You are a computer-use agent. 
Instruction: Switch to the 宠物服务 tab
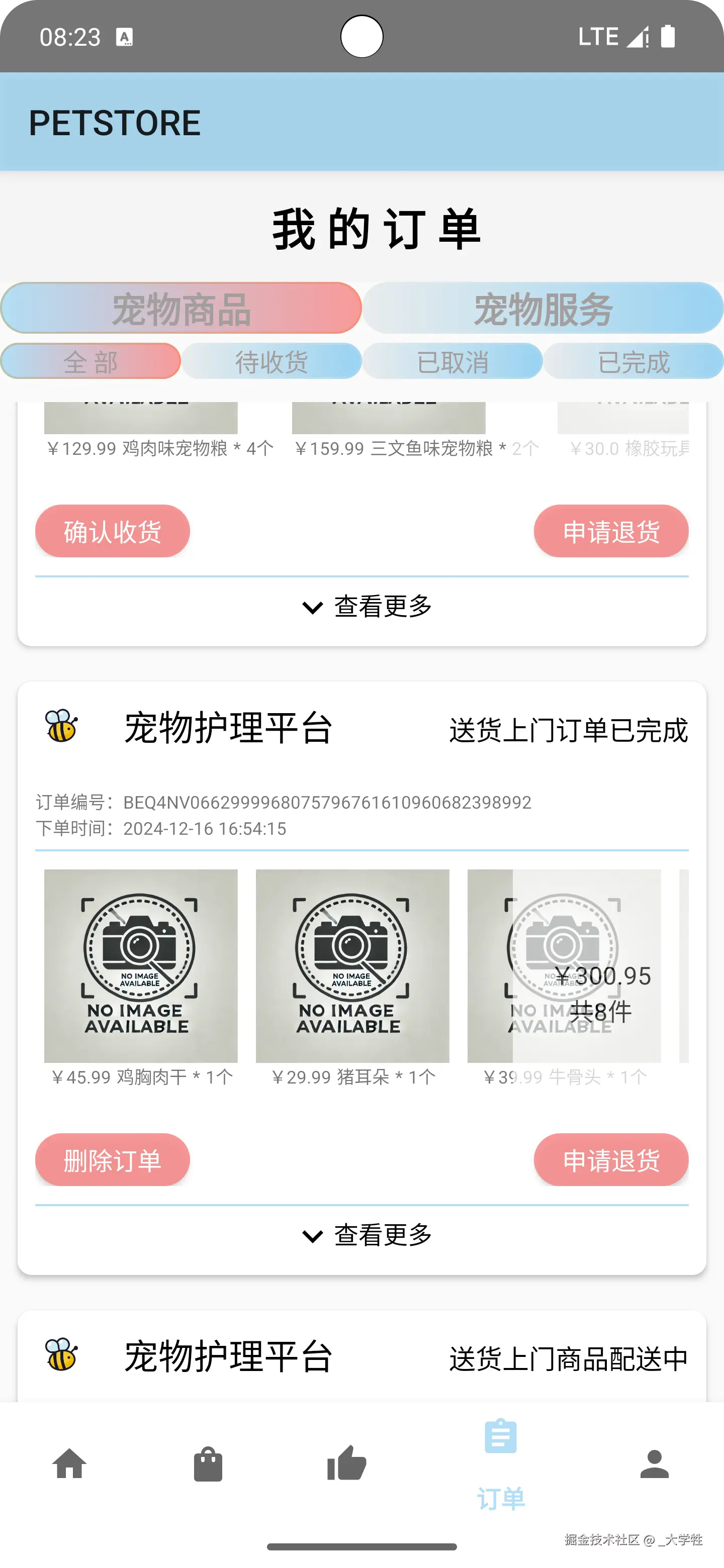(x=543, y=308)
